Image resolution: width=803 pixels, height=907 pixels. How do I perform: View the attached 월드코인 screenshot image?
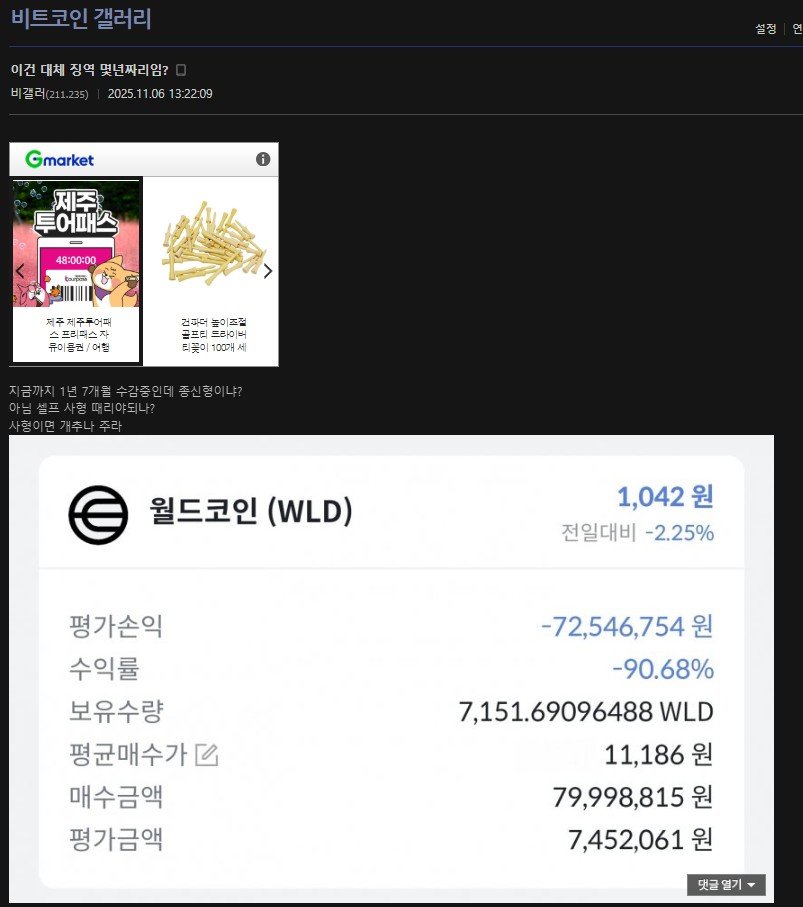coord(390,670)
